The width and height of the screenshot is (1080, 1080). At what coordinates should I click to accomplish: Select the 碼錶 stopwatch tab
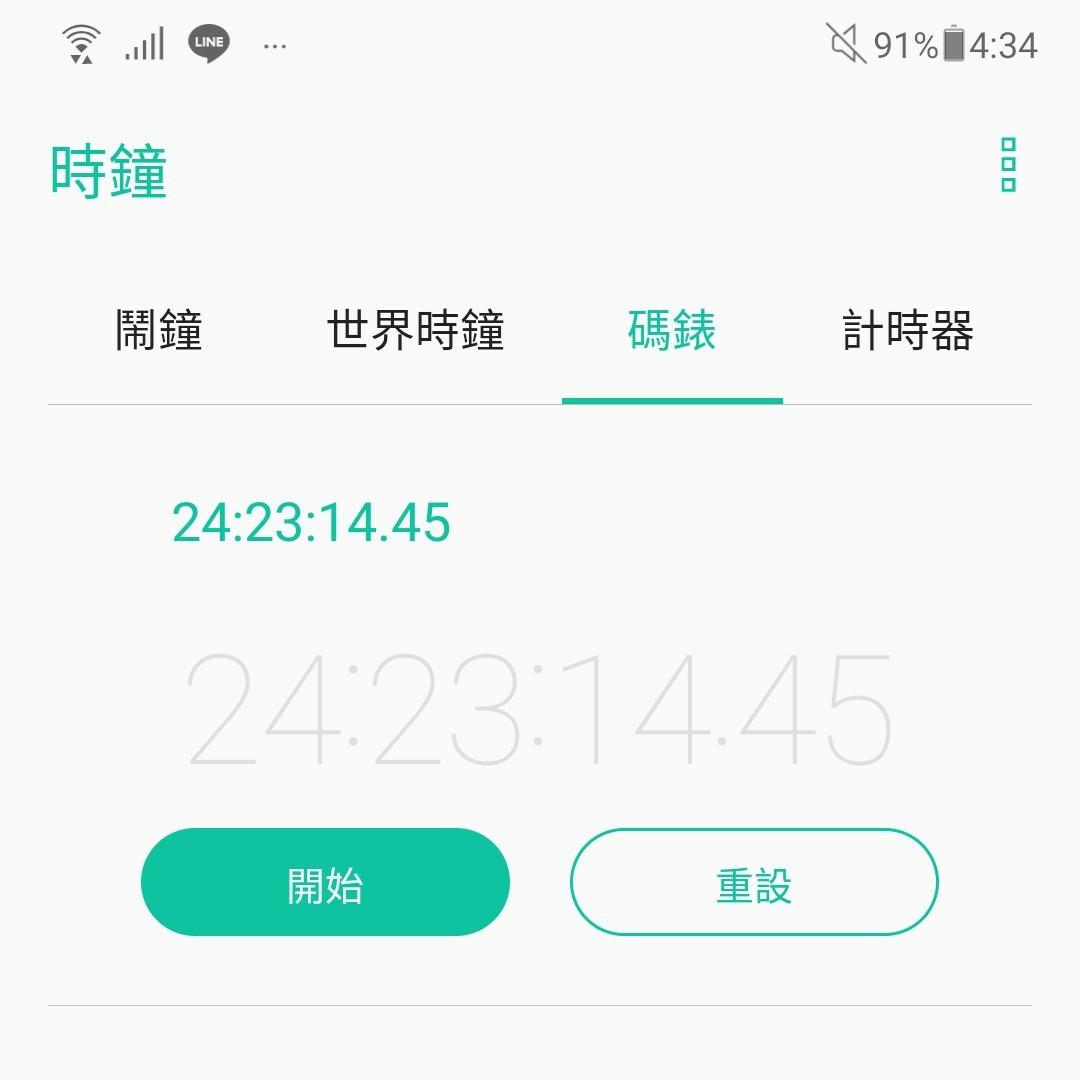click(672, 331)
